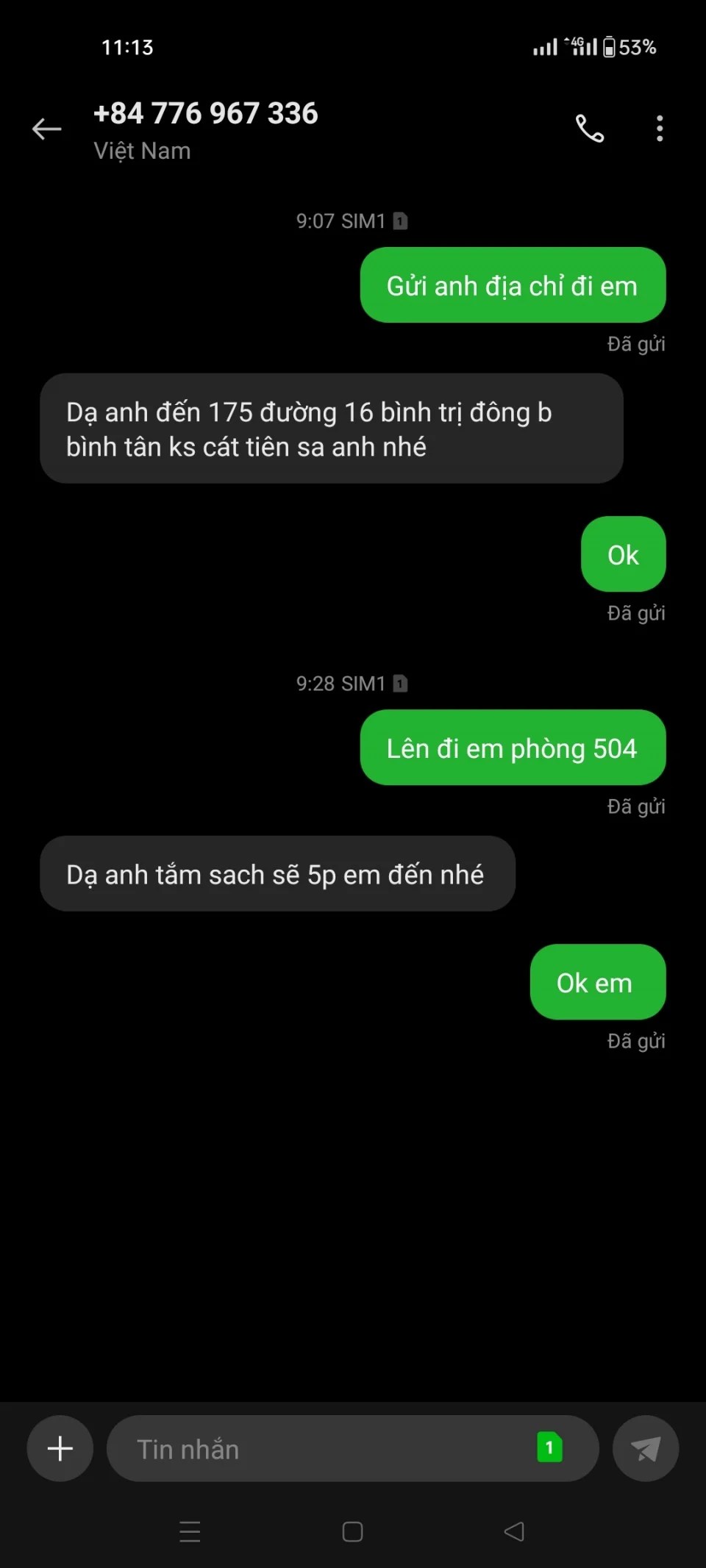Call +84 776 967 336
The height and width of the screenshot is (1568, 706).
coord(589,129)
